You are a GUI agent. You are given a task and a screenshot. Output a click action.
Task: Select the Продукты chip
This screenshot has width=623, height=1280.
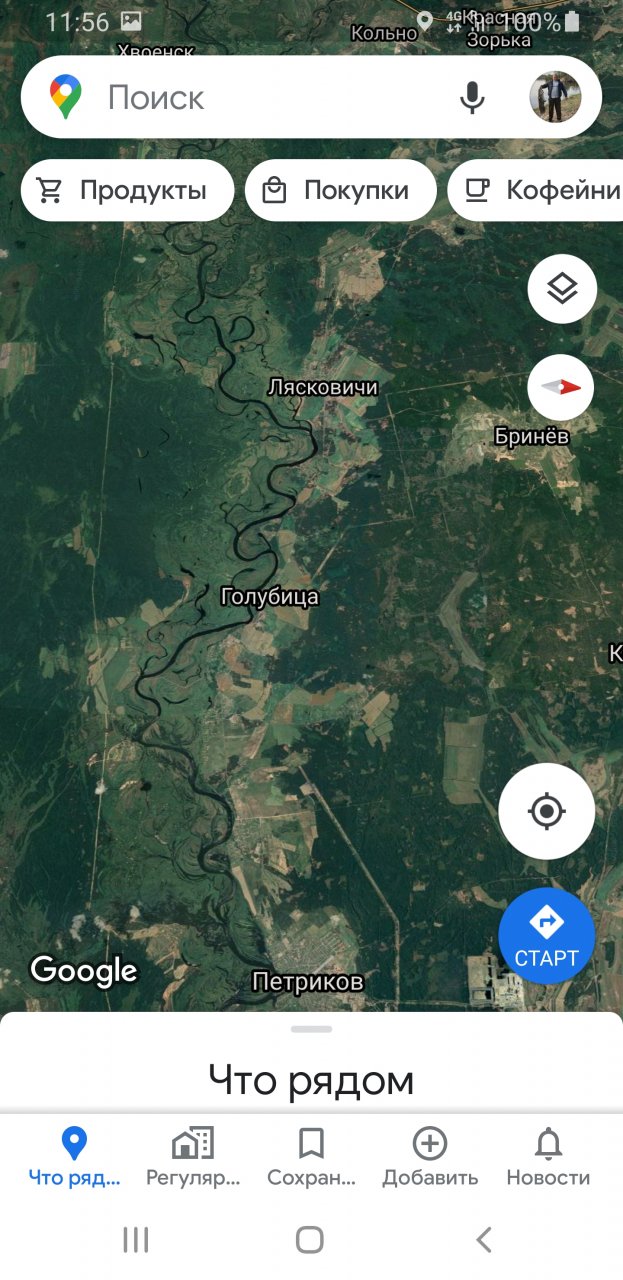pos(127,190)
